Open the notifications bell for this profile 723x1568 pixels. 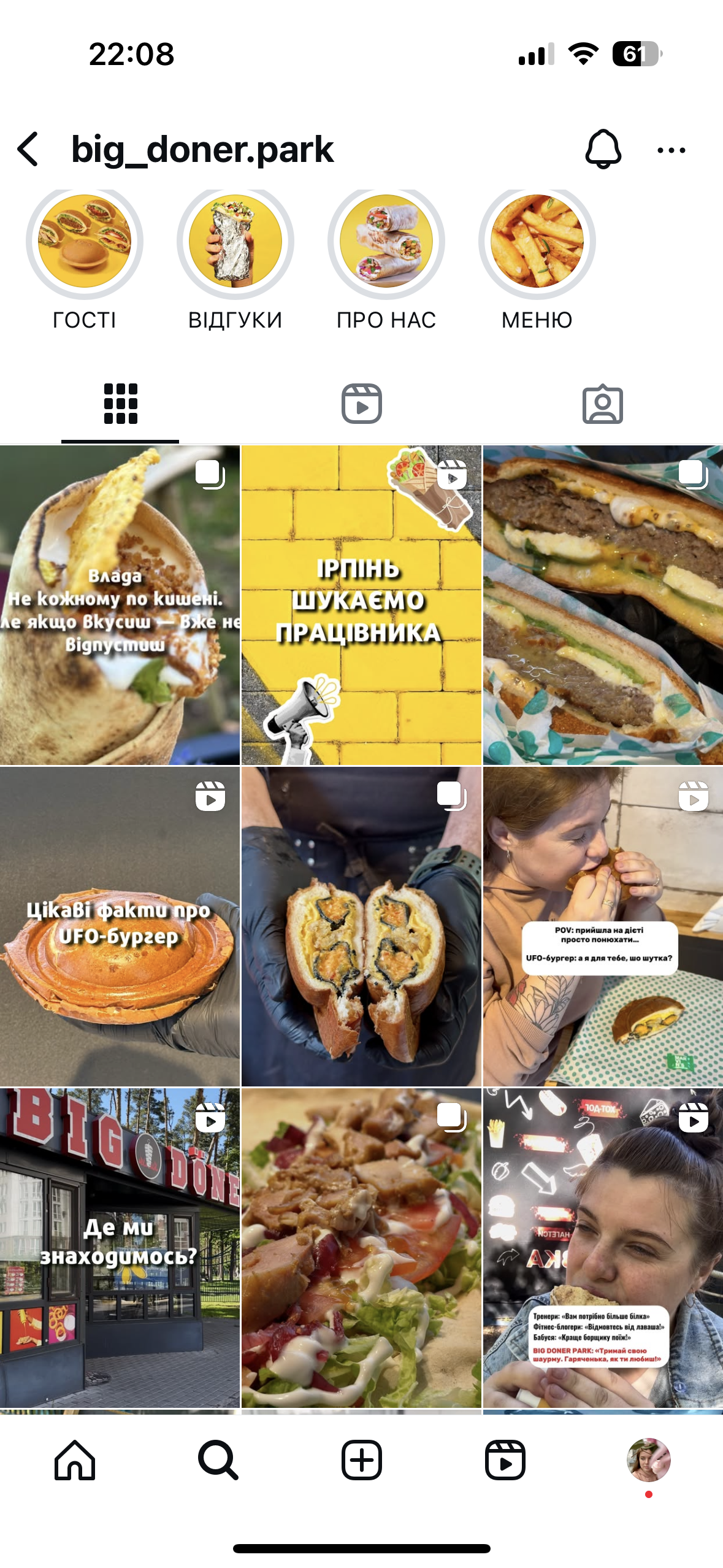click(x=603, y=149)
